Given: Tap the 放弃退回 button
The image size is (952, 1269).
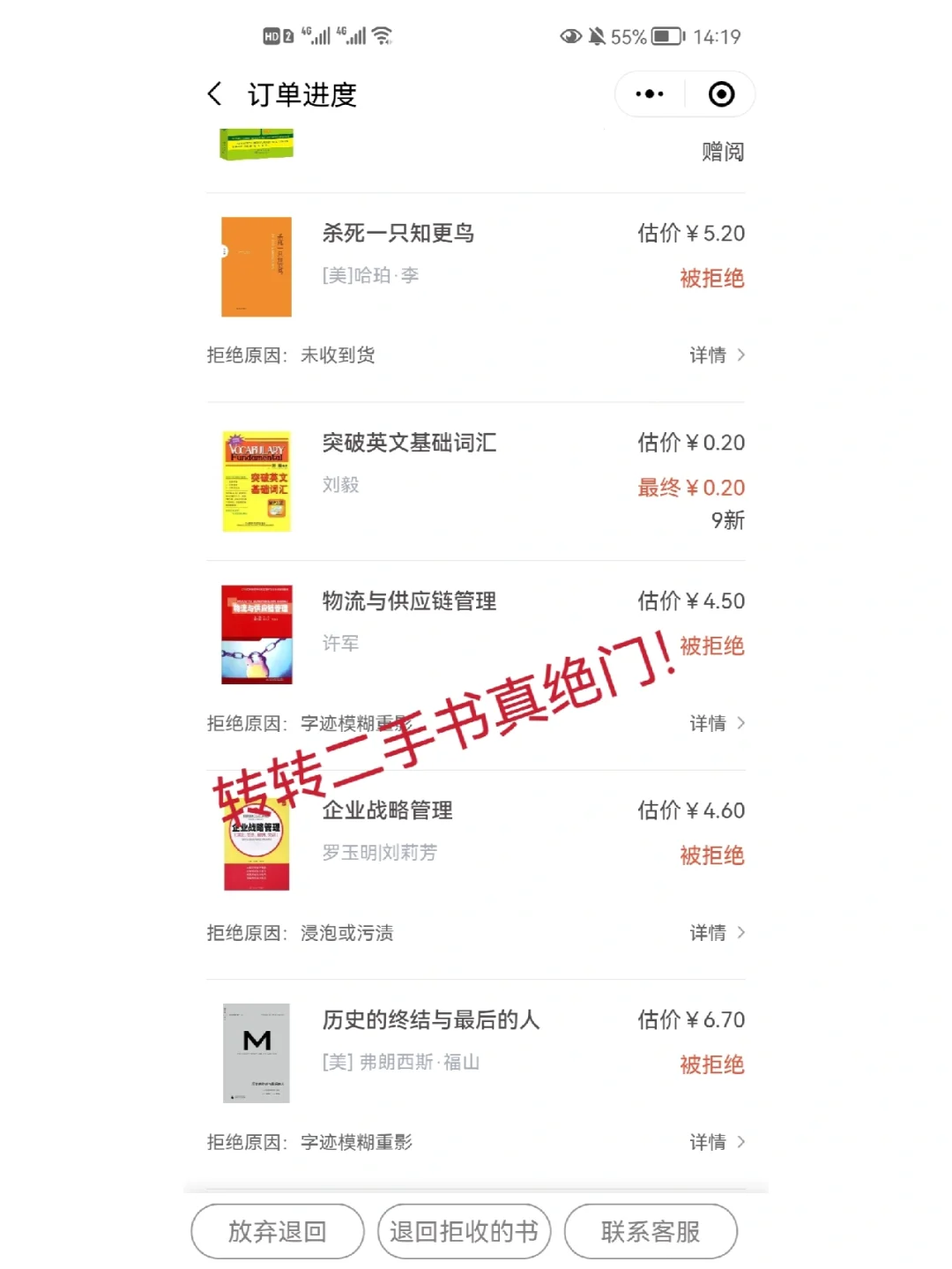Looking at the screenshot, I should tap(278, 1231).
